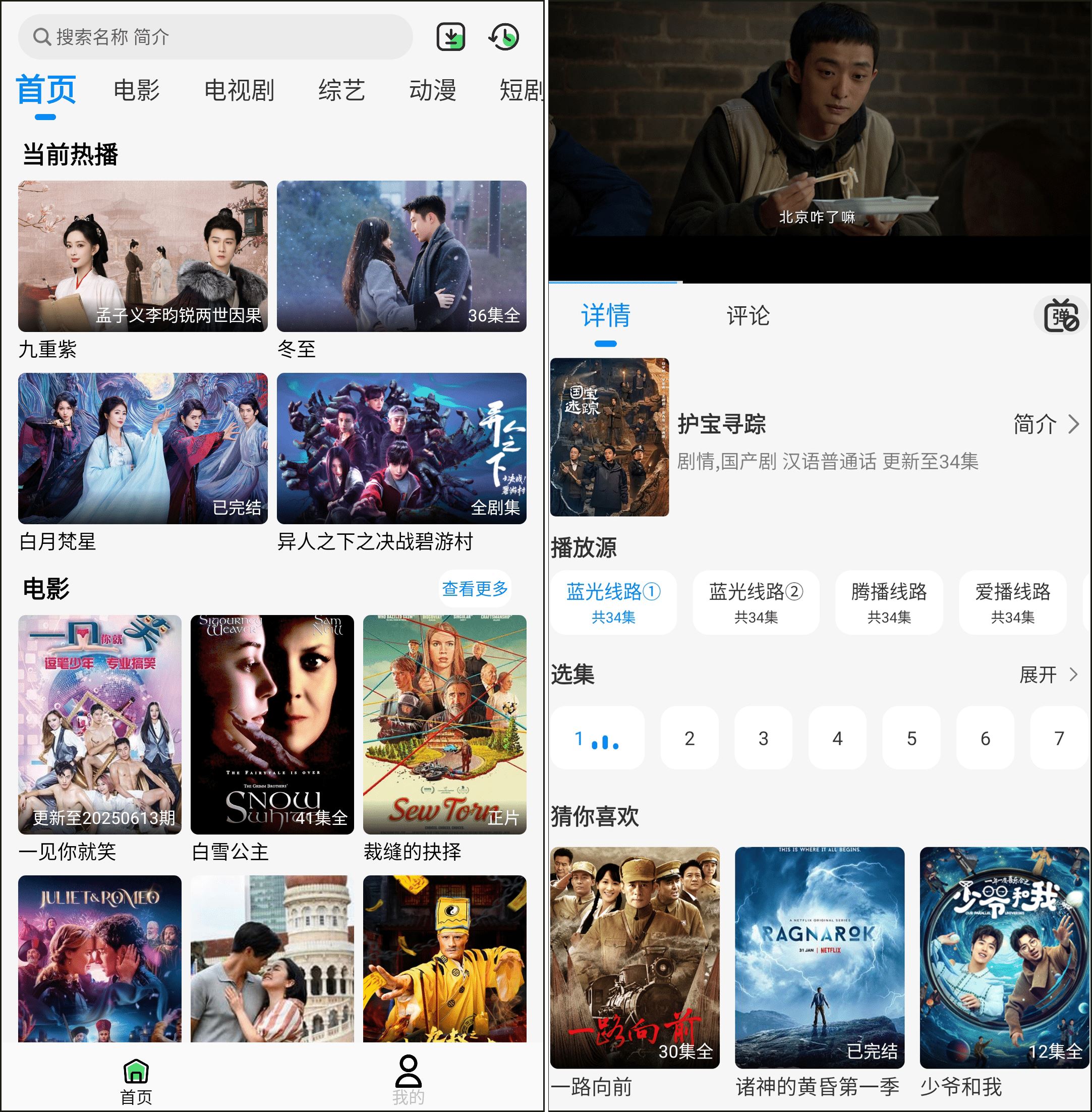This screenshot has width=1092, height=1112.
Task: Toggle the danmaku 弹 icon
Action: pos(1061,315)
